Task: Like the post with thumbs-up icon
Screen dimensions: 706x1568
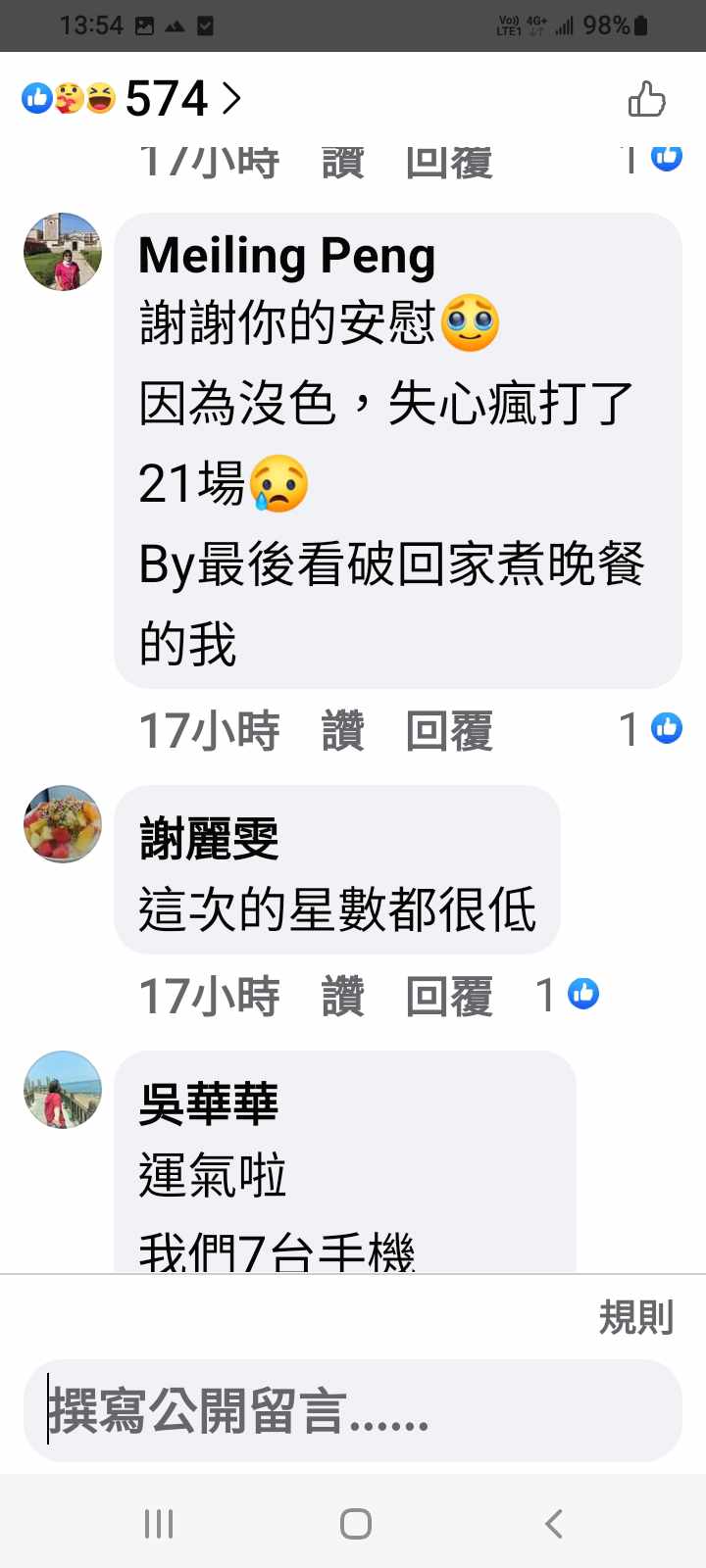Action: click(x=646, y=99)
